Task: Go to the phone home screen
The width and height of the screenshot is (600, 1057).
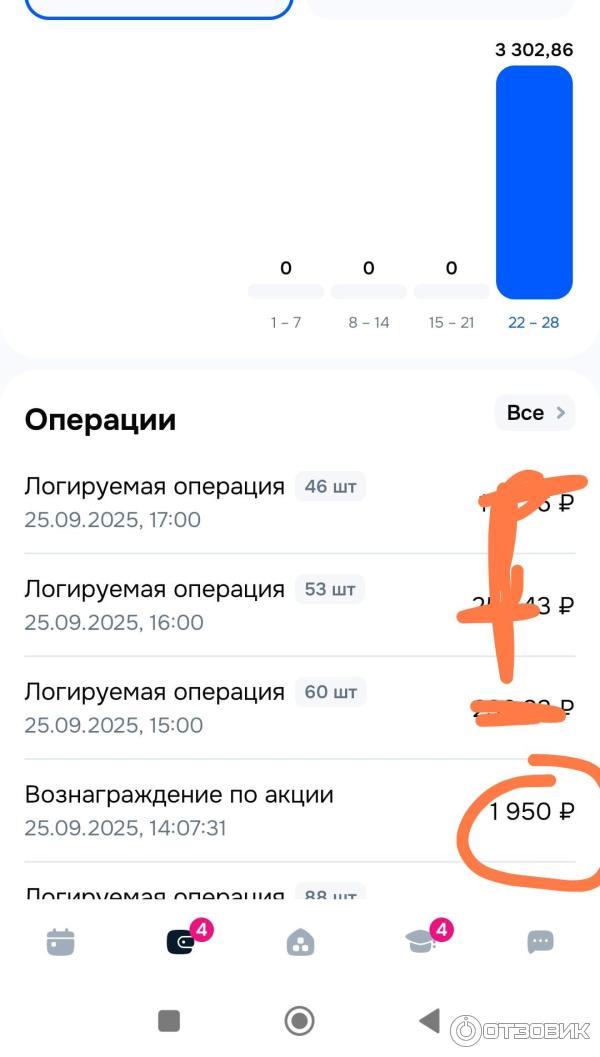Action: (x=299, y=1021)
